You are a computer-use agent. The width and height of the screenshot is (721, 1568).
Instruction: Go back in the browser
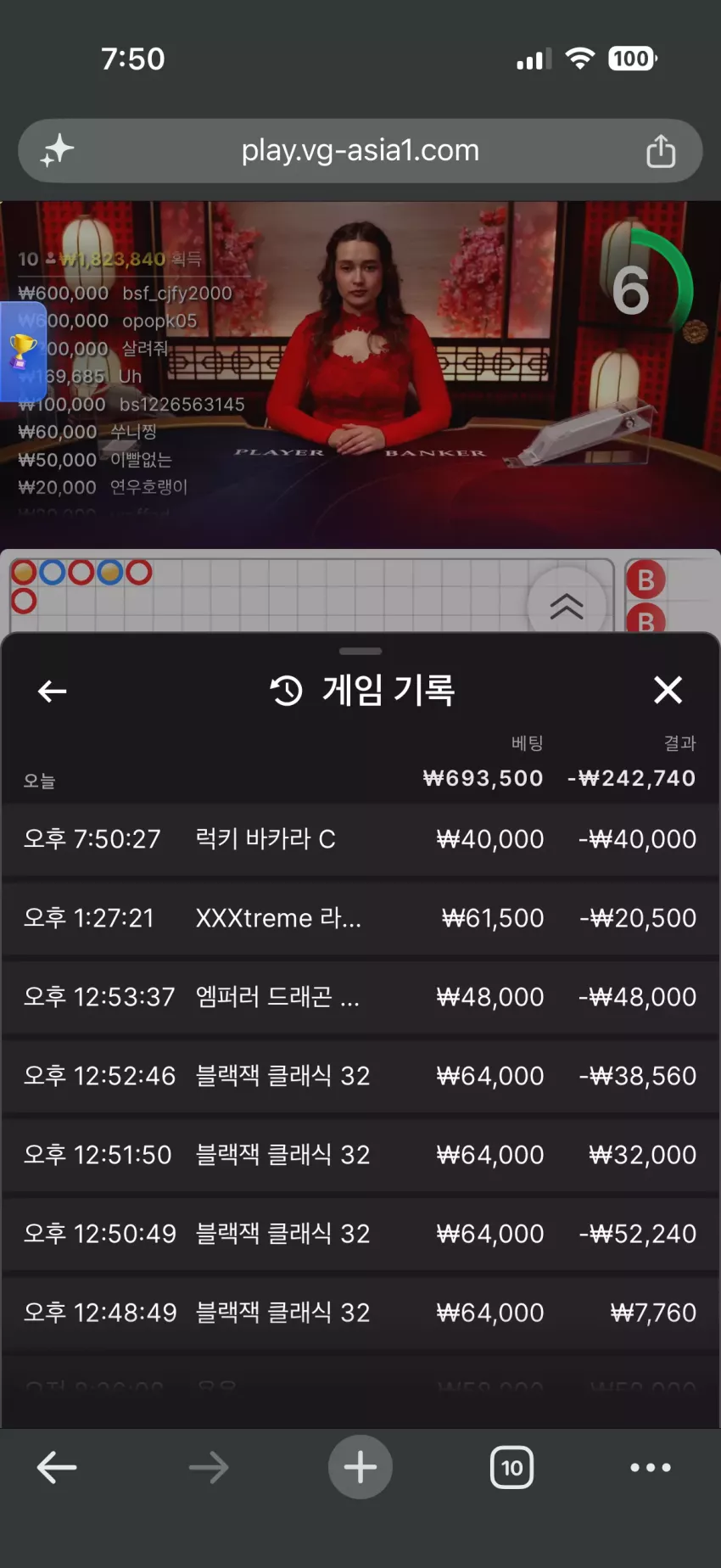point(57,1467)
